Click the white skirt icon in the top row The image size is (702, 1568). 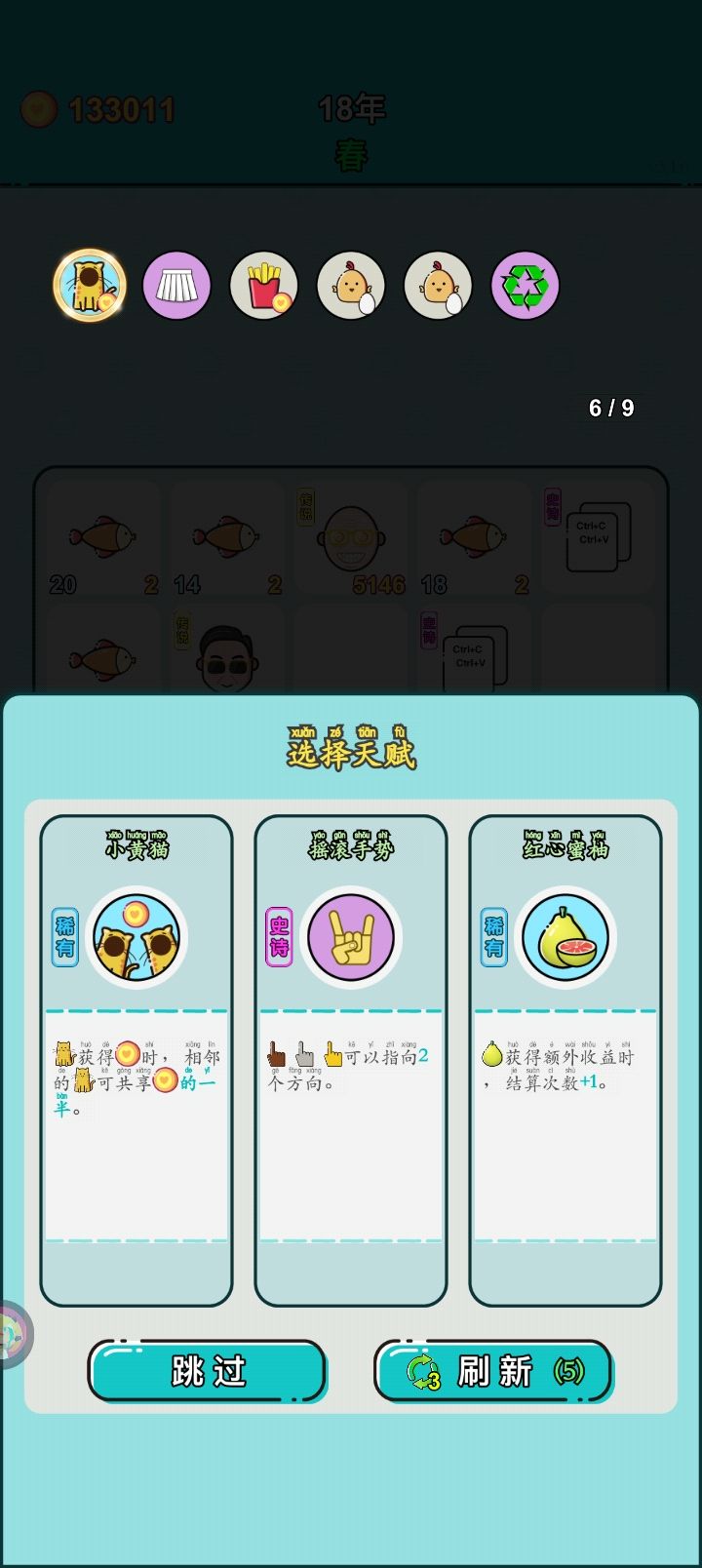176,285
